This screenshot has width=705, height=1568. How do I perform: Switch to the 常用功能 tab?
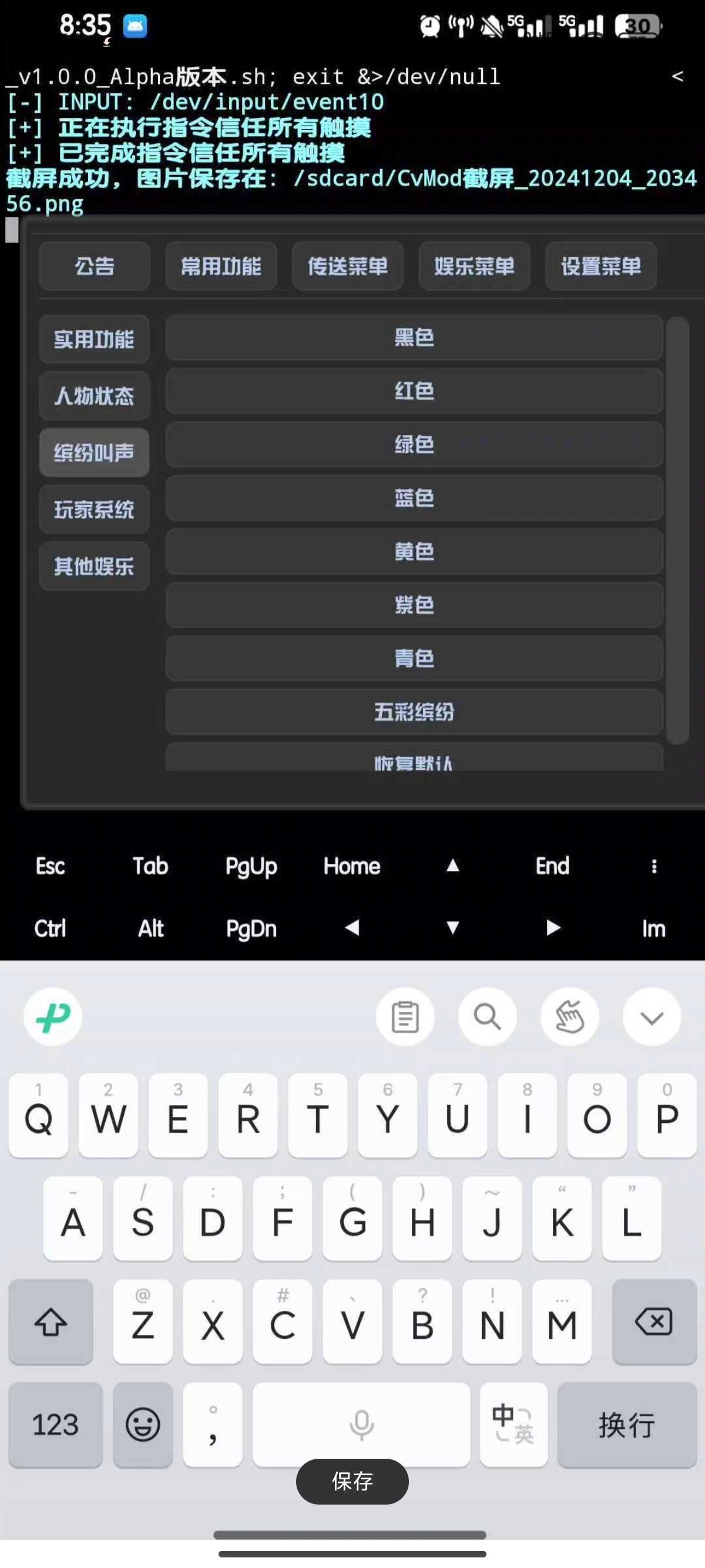coord(221,266)
